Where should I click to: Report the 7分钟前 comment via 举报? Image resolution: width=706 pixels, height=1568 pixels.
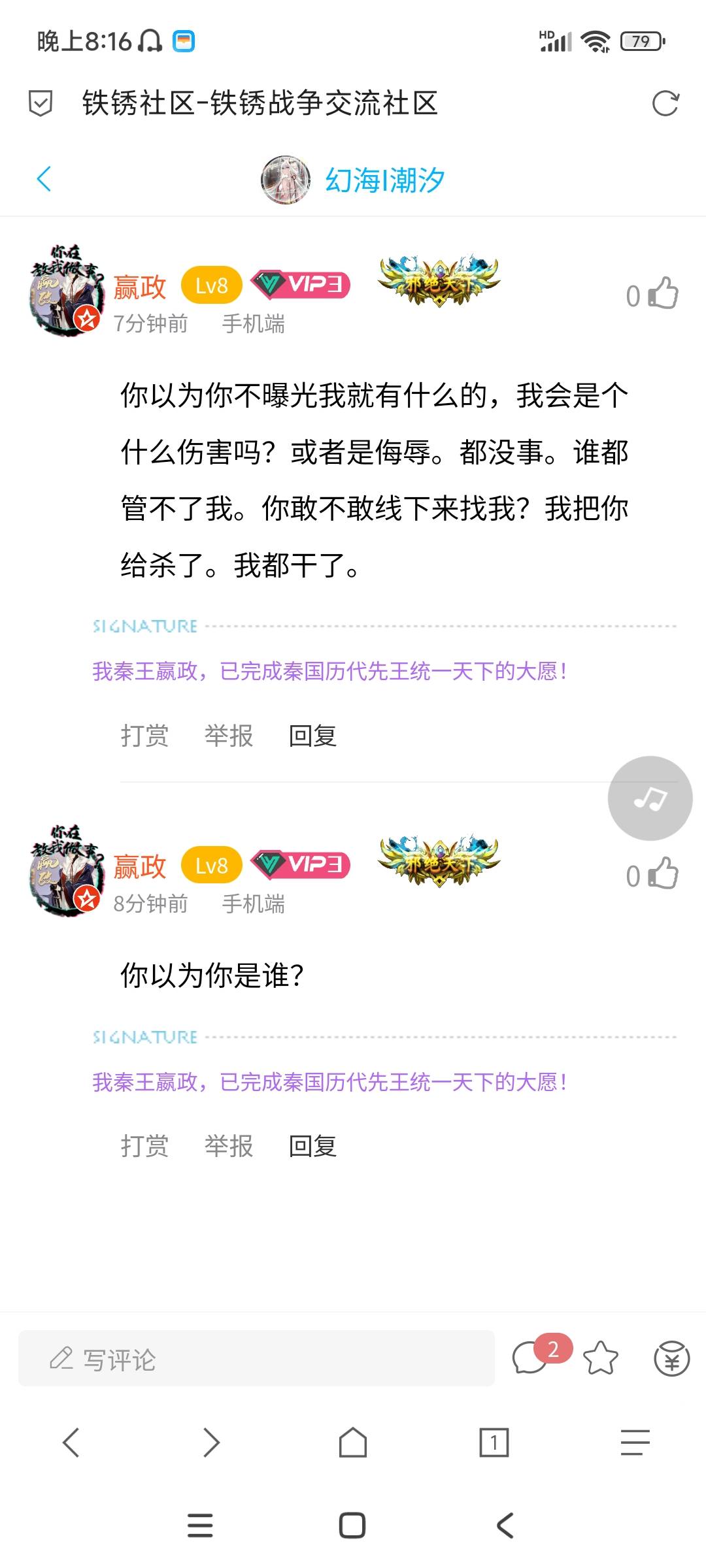[x=229, y=736]
